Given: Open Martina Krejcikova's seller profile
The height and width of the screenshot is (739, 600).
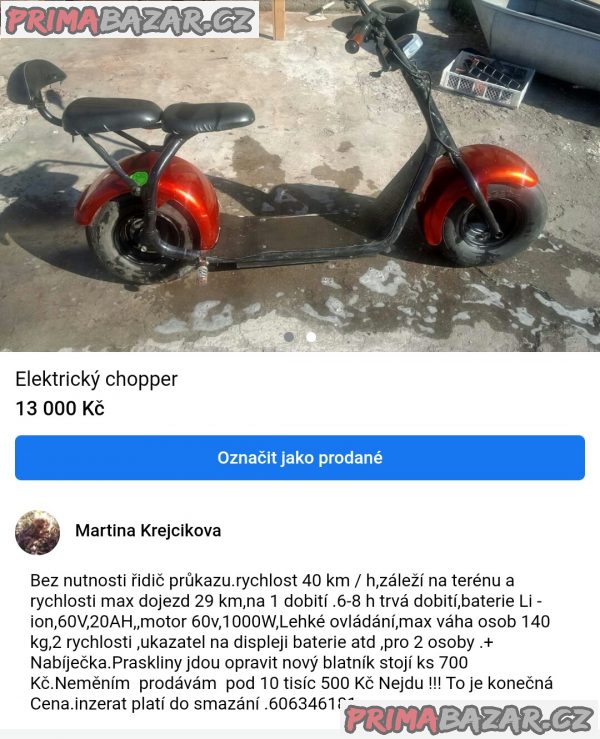Looking at the screenshot, I should tap(148, 531).
